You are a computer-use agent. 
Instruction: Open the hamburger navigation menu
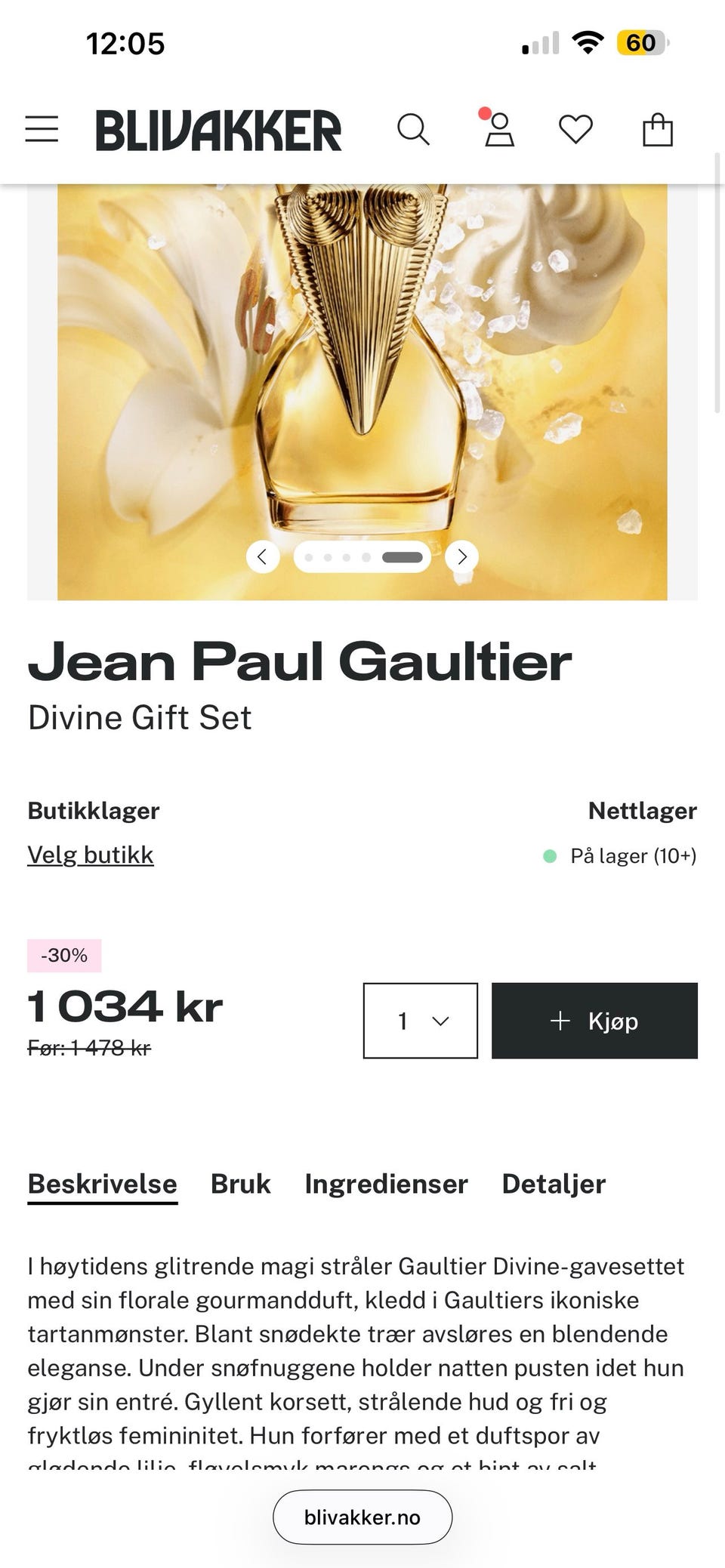point(42,128)
